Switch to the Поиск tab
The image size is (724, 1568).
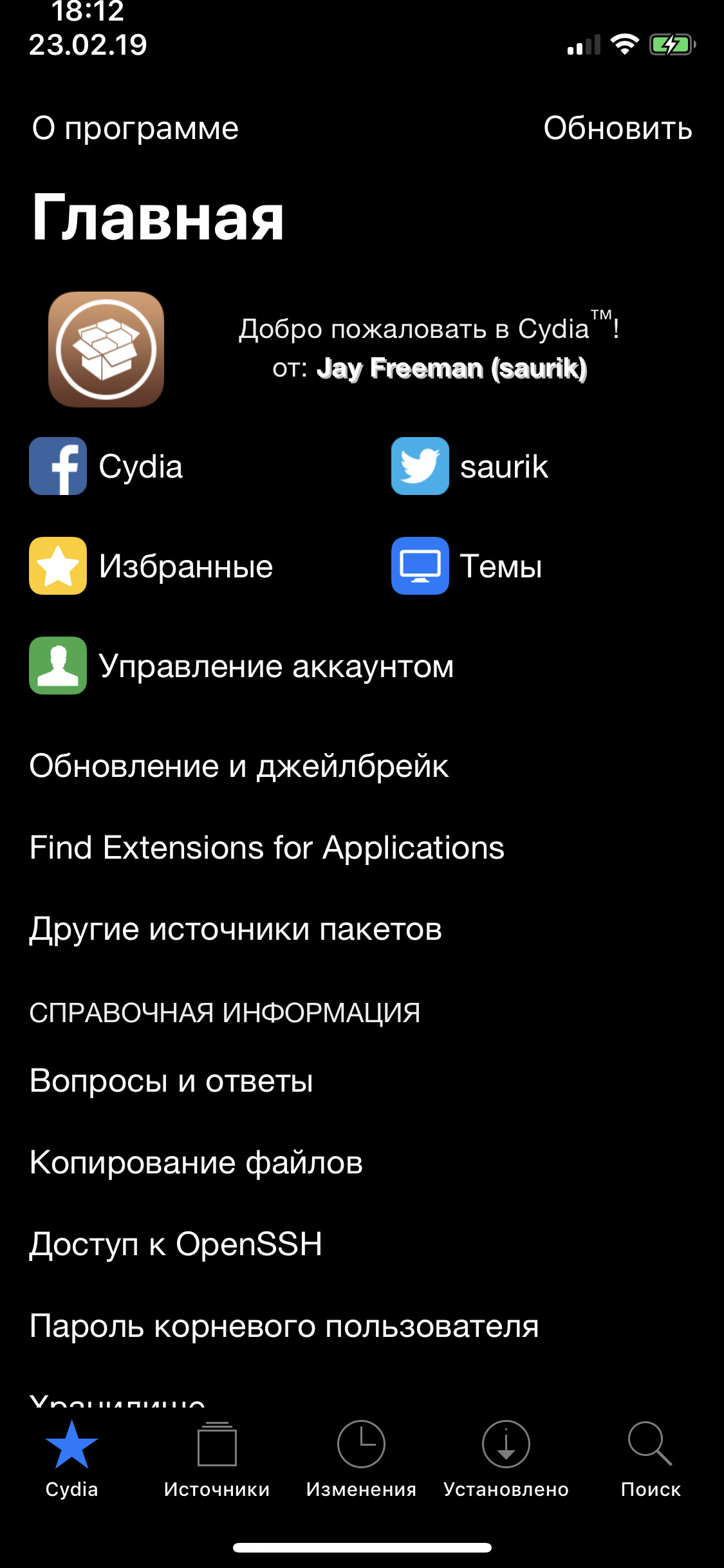pyautogui.click(x=651, y=1460)
